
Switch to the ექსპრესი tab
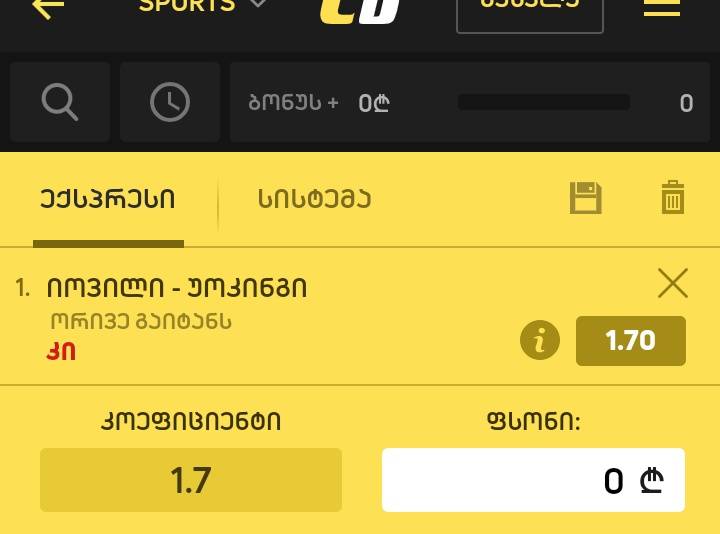[x=108, y=199]
